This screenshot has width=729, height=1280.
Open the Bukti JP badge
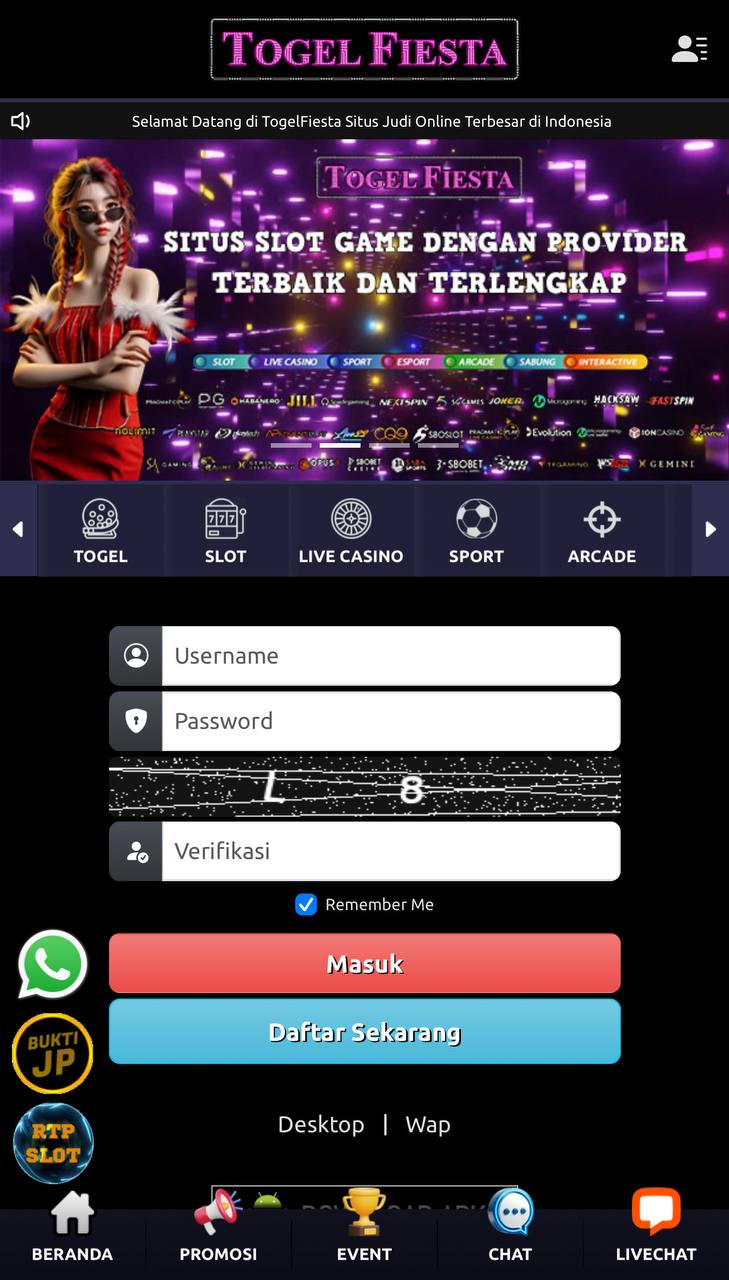point(52,1053)
